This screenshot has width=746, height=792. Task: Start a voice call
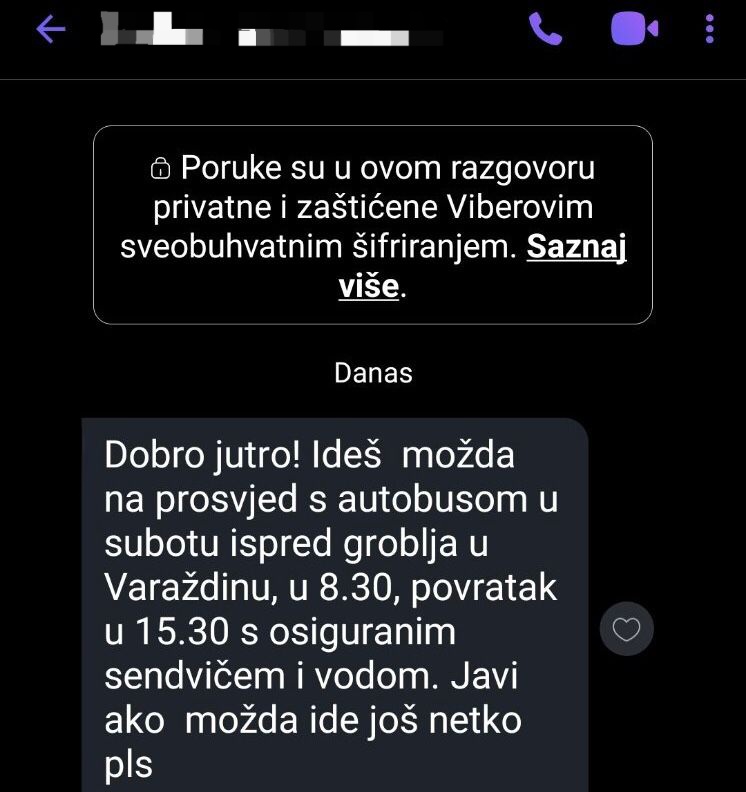(546, 30)
